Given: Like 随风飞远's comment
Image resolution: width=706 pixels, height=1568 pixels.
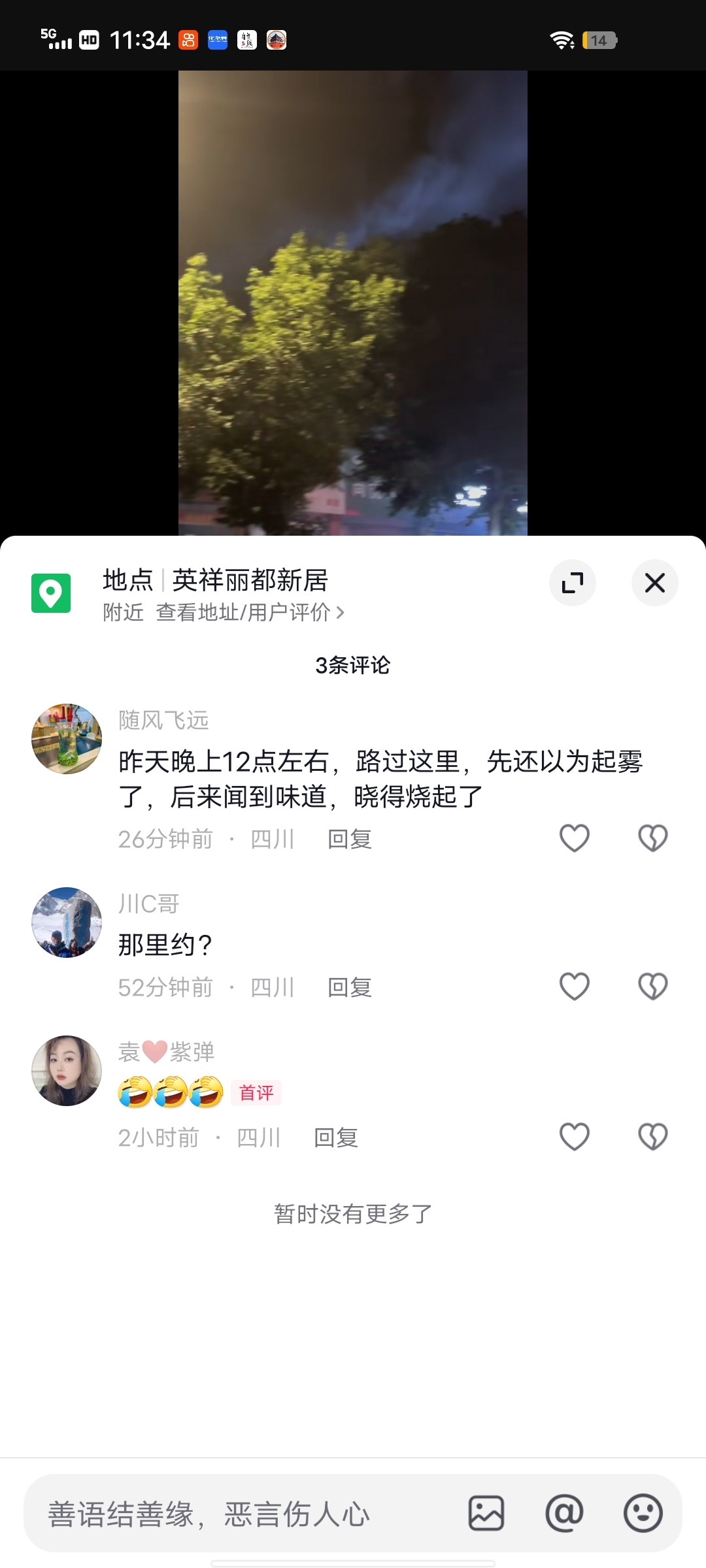Looking at the screenshot, I should click(x=575, y=838).
